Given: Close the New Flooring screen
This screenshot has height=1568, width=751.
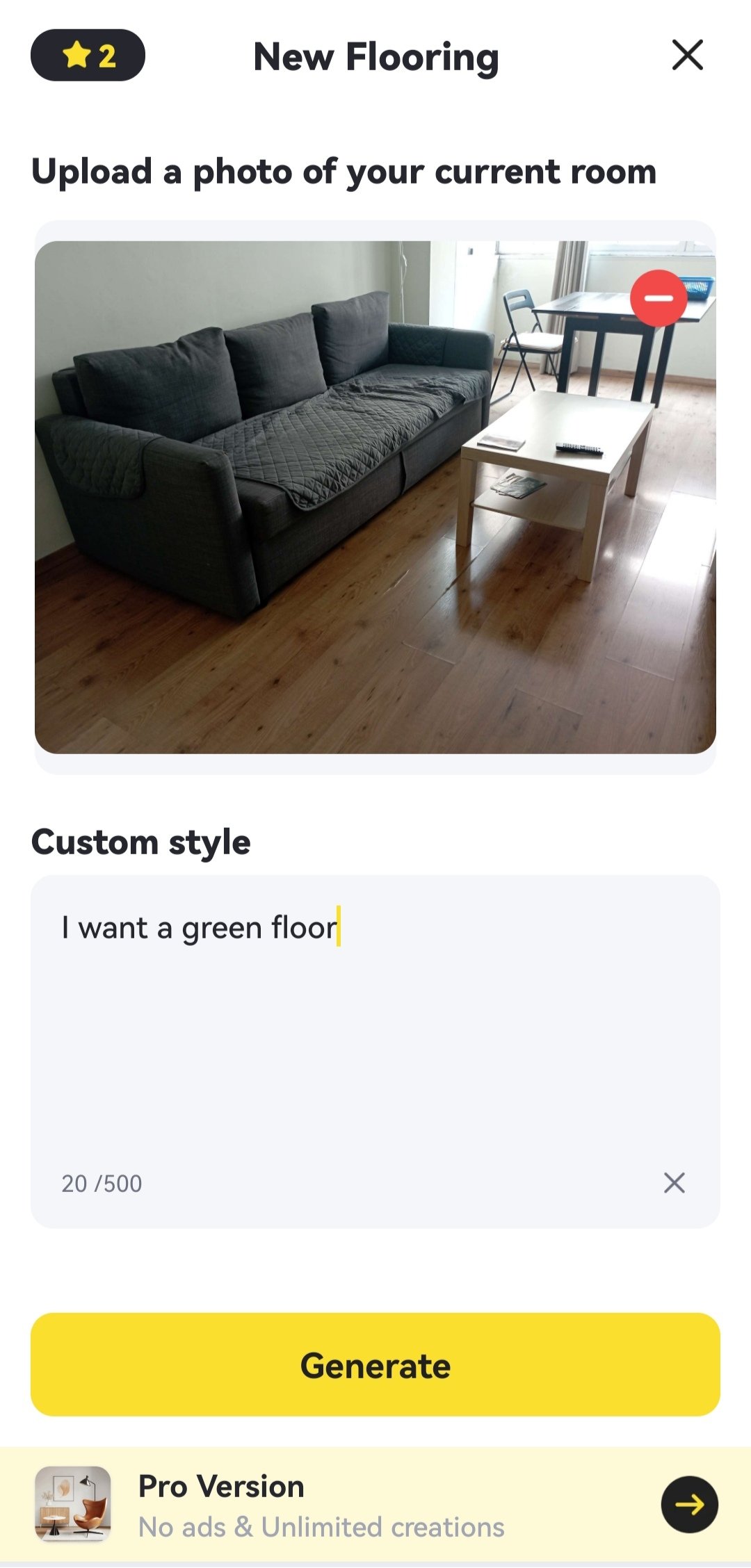Looking at the screenshot, I should (x=687, y=55).
